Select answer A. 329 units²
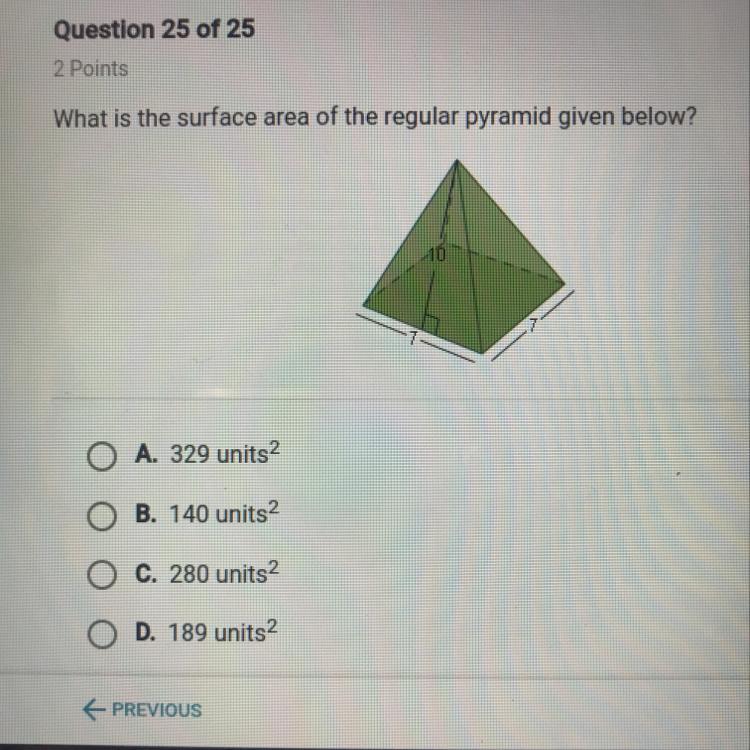The image size is (750, 750). point(101,457)
